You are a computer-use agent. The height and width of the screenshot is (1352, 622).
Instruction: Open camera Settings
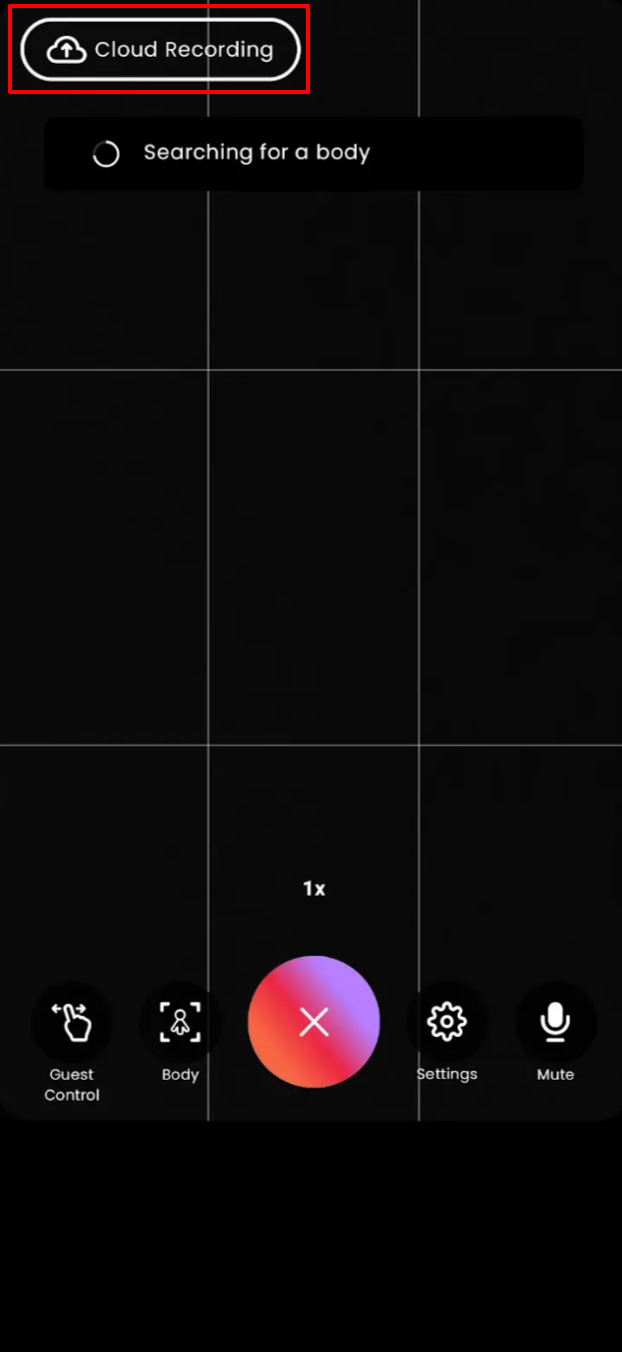coord(446,1023)
